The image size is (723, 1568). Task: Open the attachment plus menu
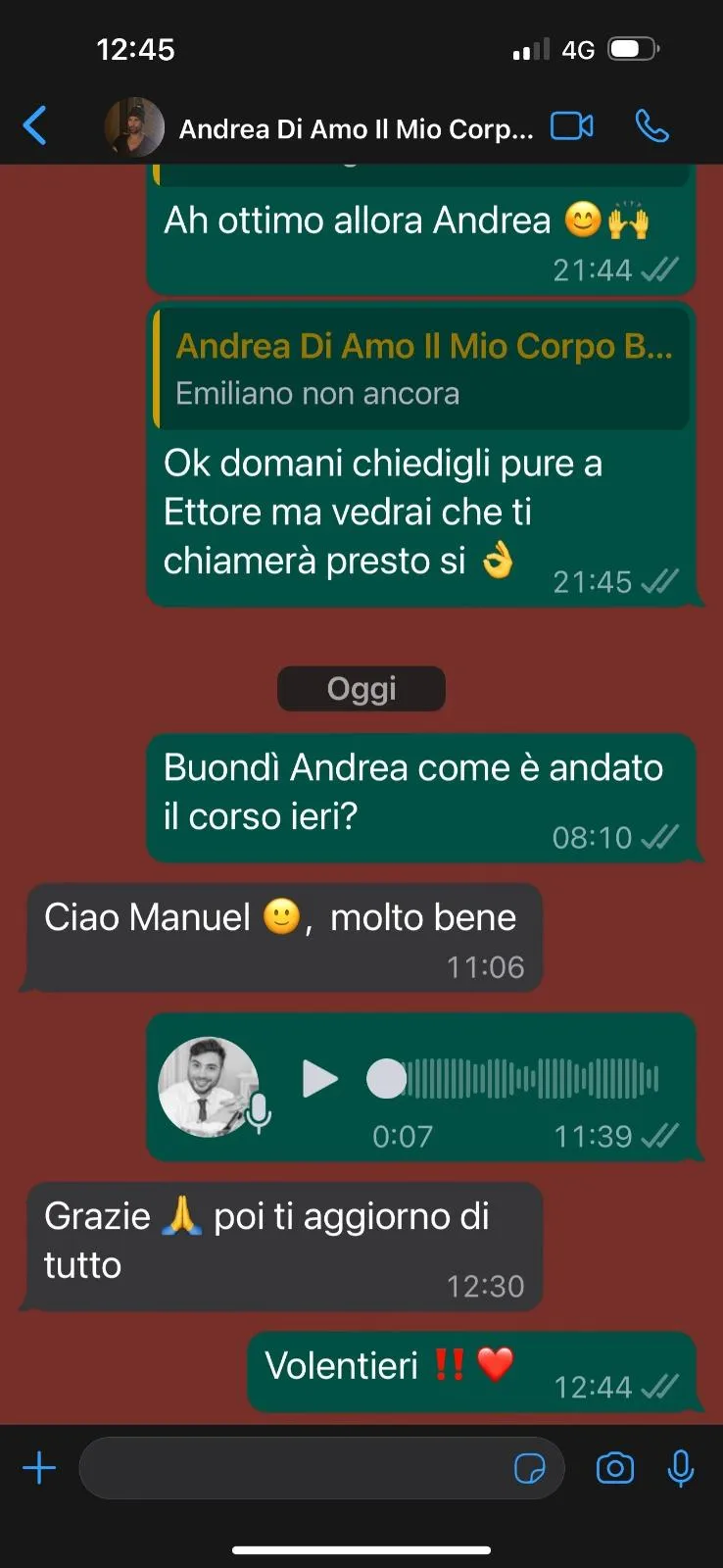pos(39,1468)
